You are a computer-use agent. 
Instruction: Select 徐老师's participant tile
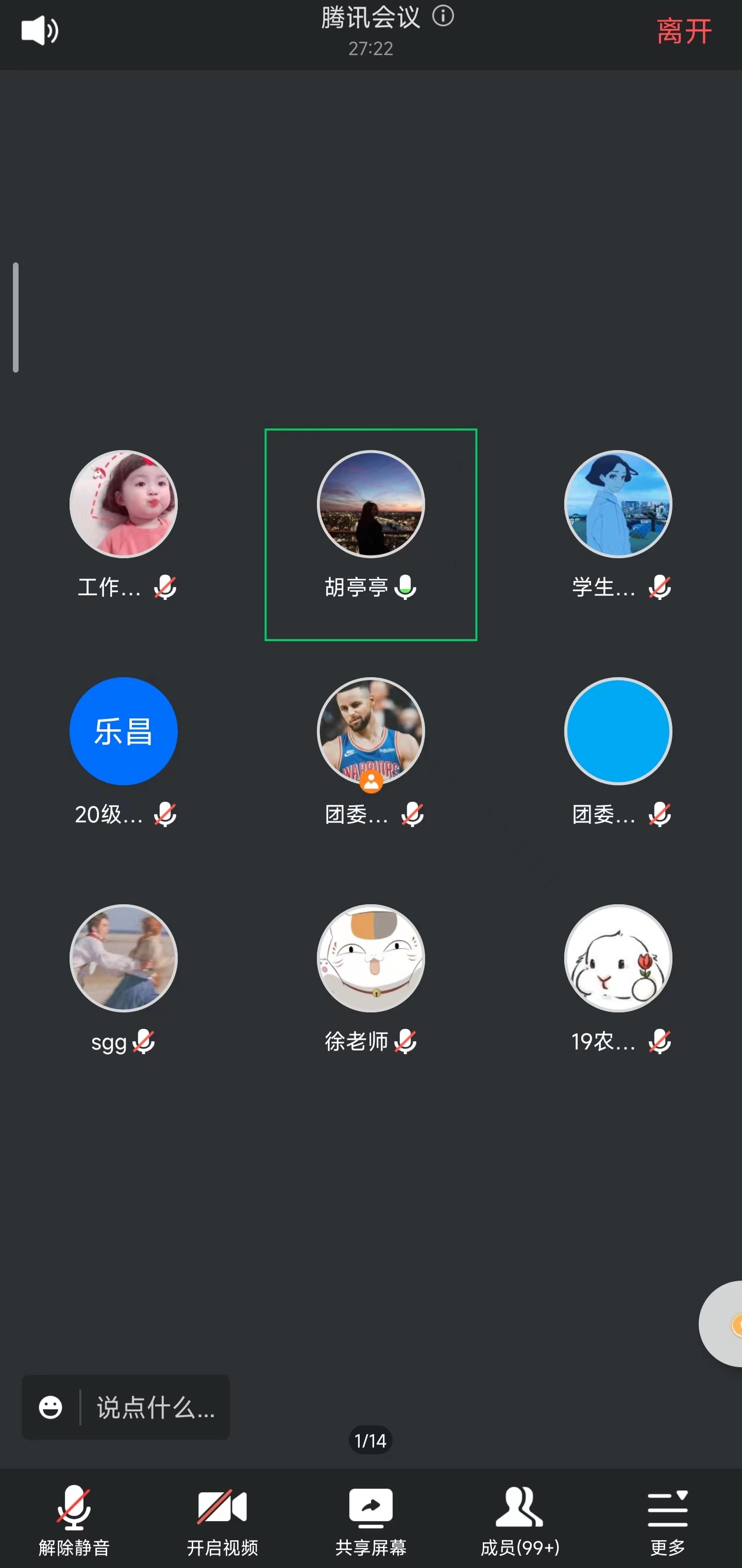370,958
